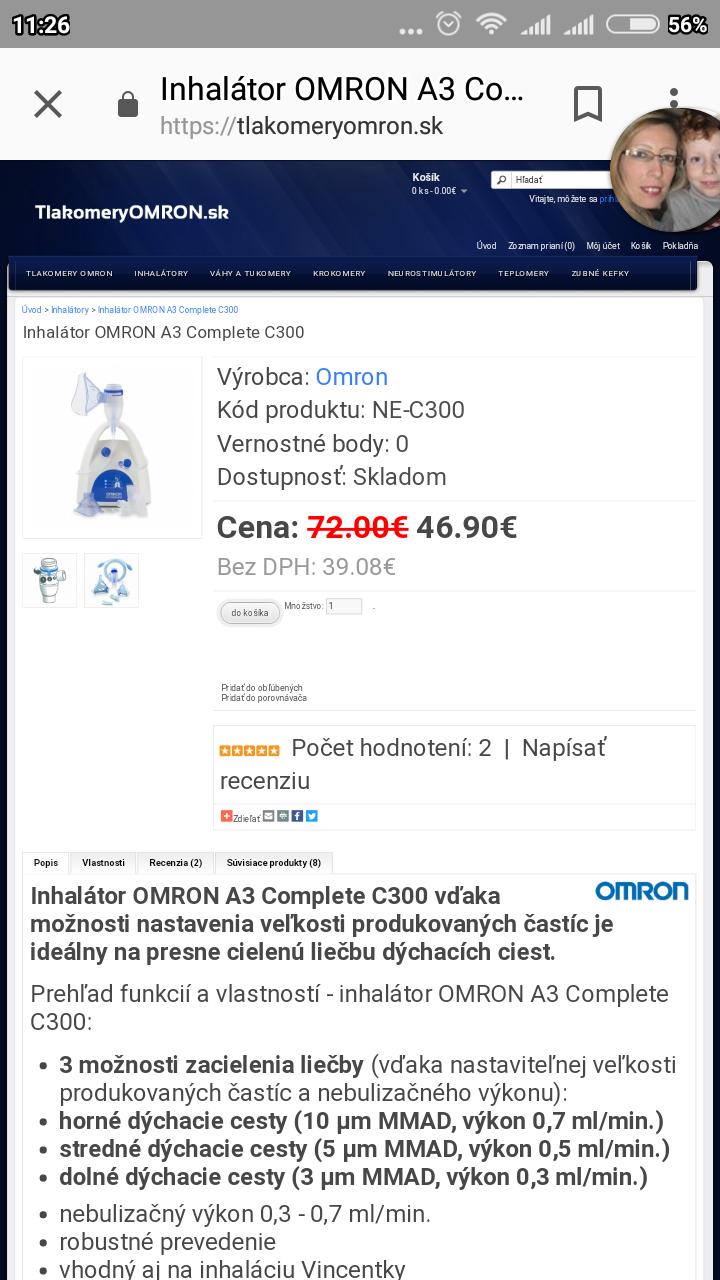Tap 'Pridať do obľúbených' link
This screenshot has width=720, height=1280.
261,688
